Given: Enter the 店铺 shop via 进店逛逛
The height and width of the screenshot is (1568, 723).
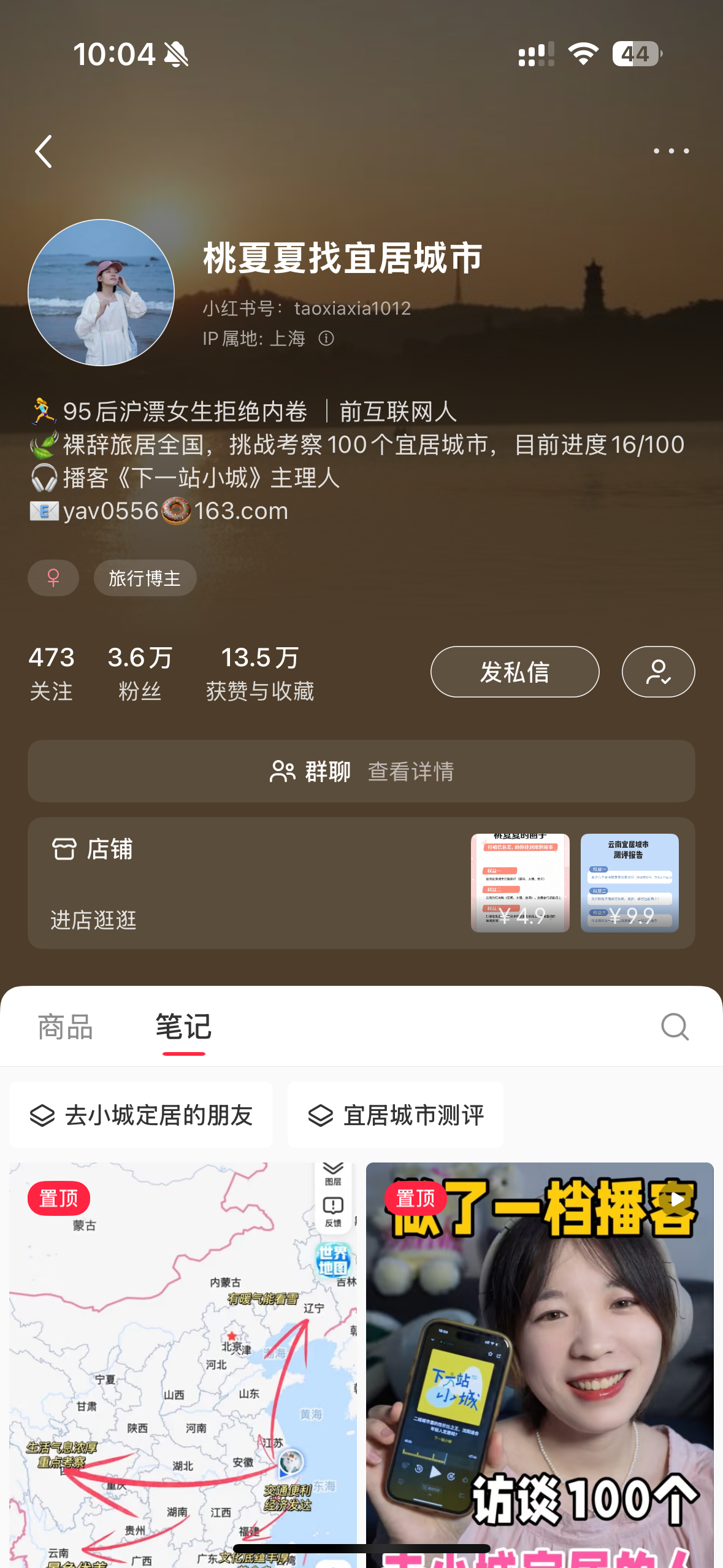Looking at the screenshot, I should pos(93,920).
